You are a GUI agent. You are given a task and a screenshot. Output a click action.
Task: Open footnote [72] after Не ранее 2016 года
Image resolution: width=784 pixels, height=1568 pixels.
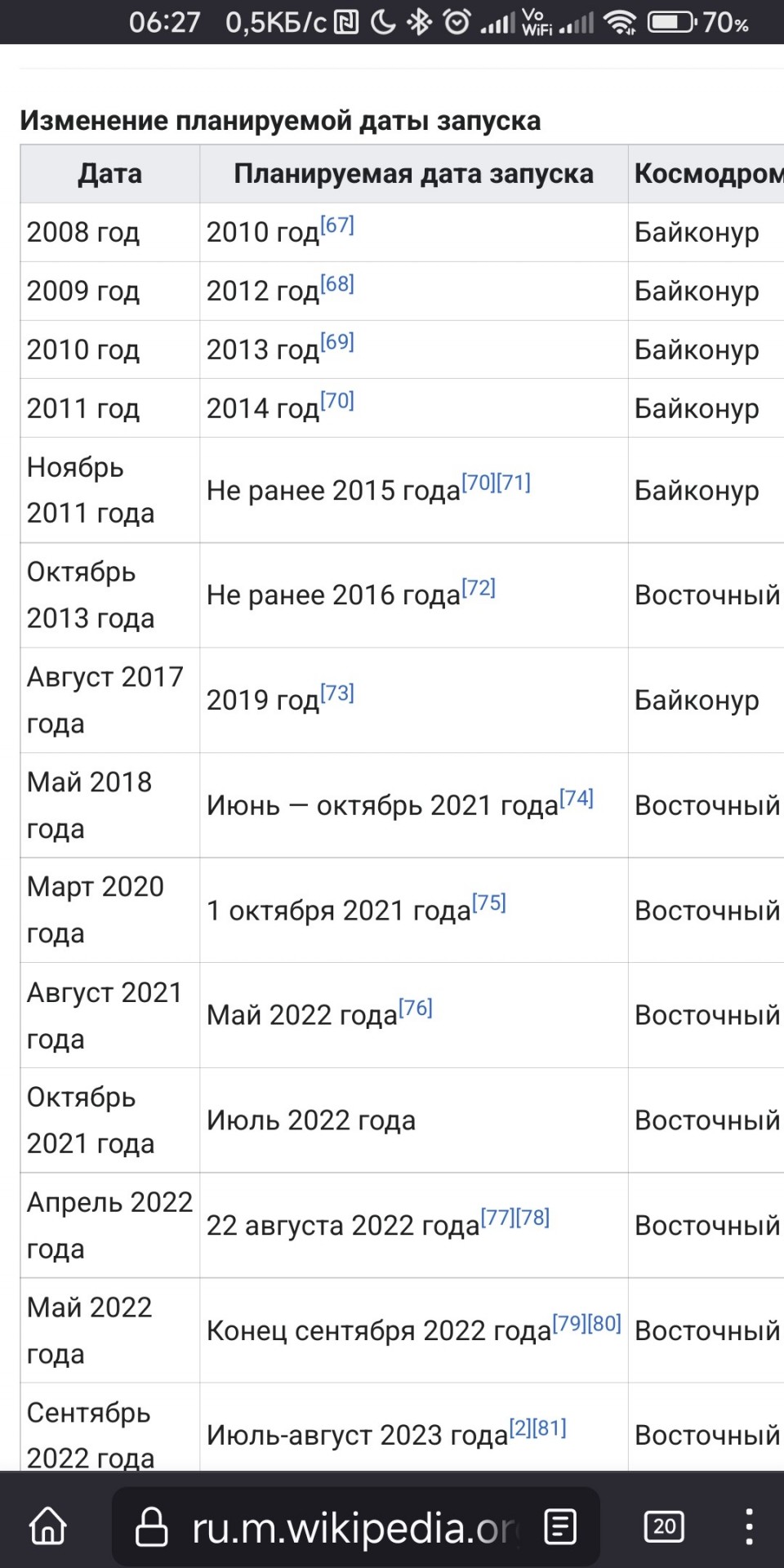479,587
